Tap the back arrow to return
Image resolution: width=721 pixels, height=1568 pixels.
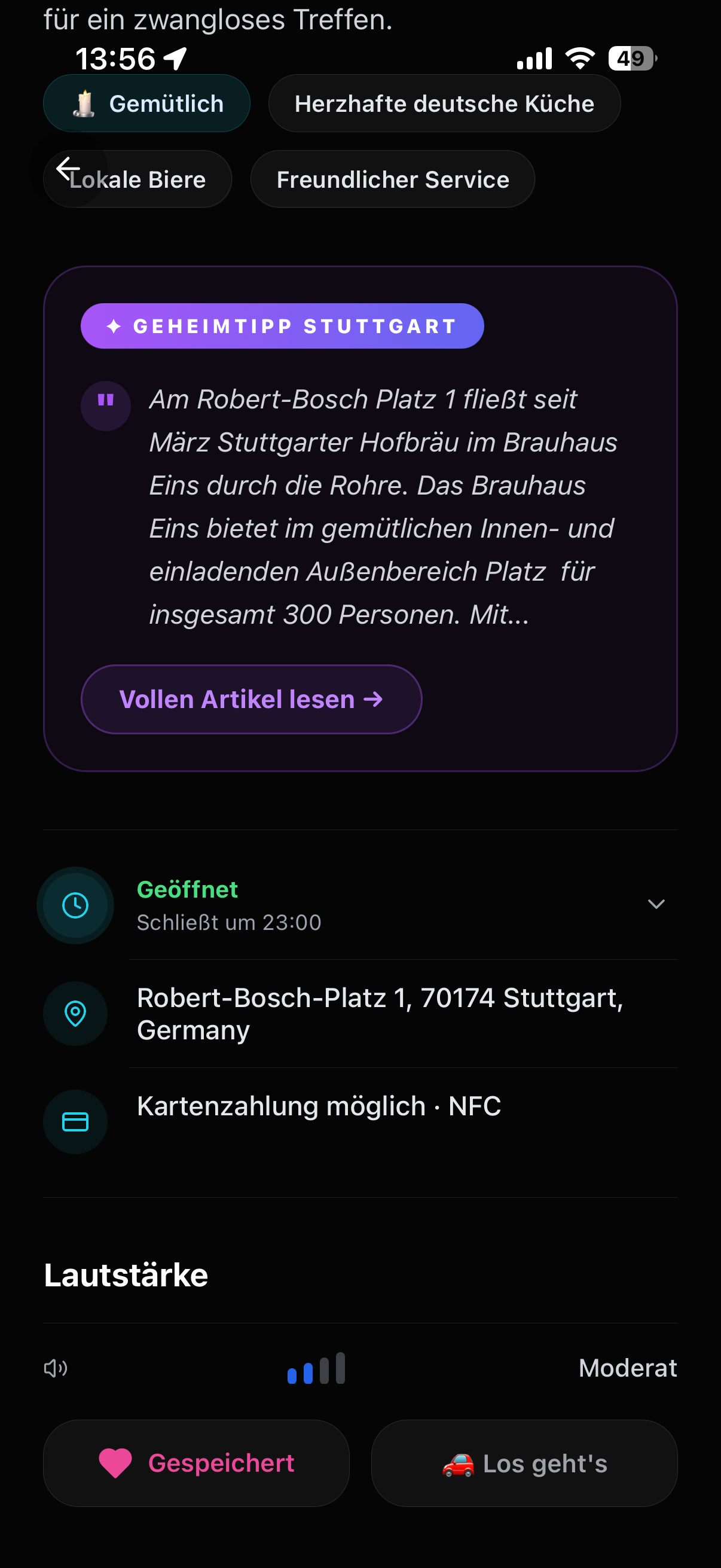point(69,169)
